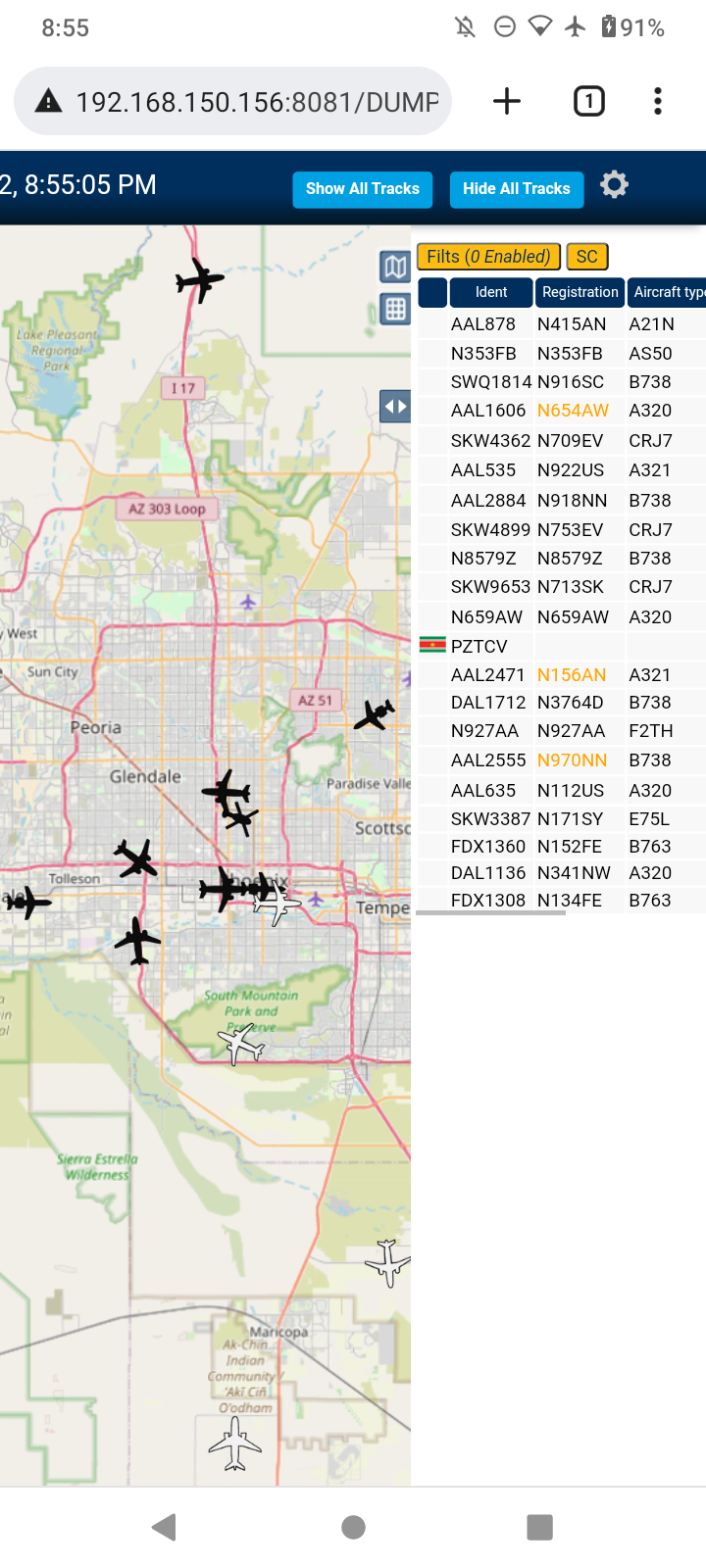The width and height of the screenshot is (706, 1568).
Task: Open registration link N654AW
Action: pos(573,411)
